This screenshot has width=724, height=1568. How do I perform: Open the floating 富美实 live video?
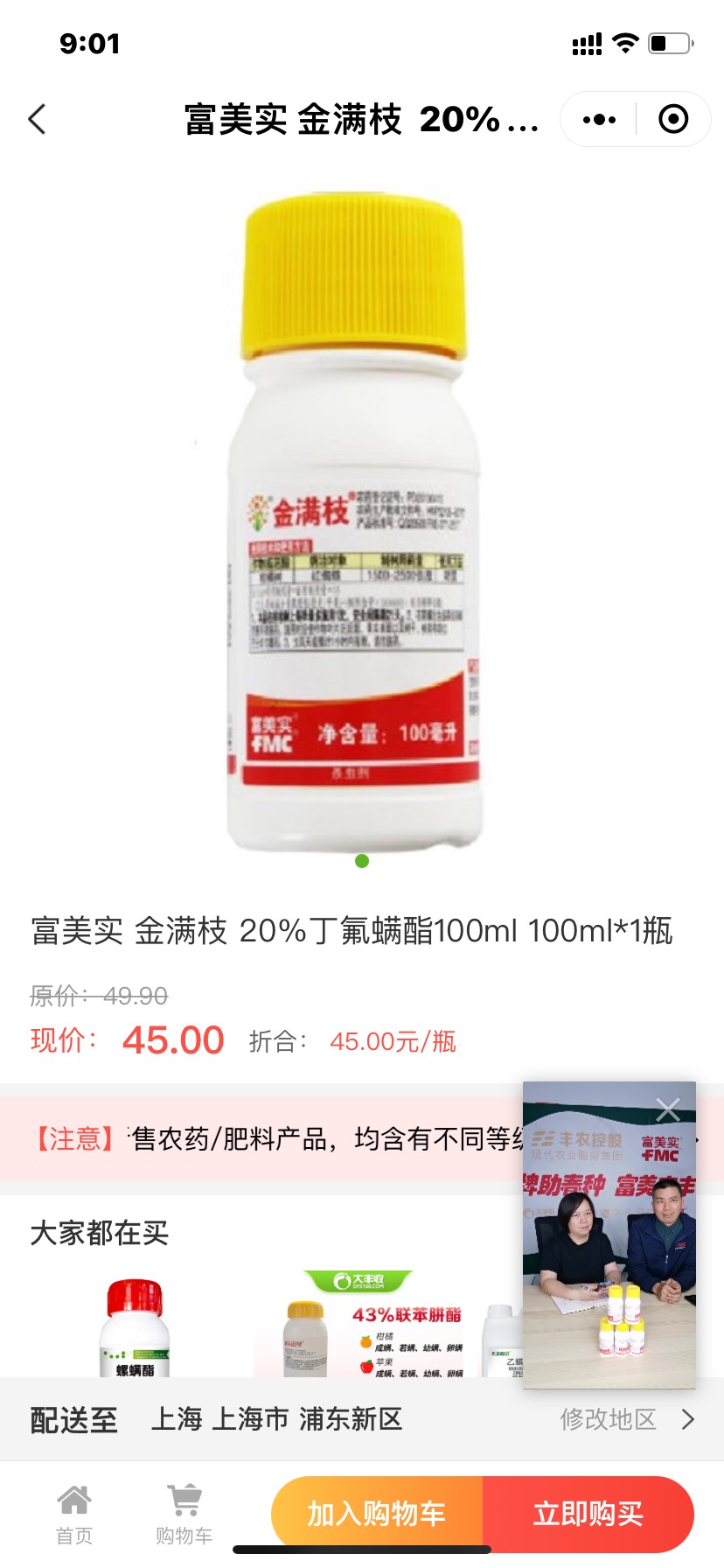click(609, 1260)
